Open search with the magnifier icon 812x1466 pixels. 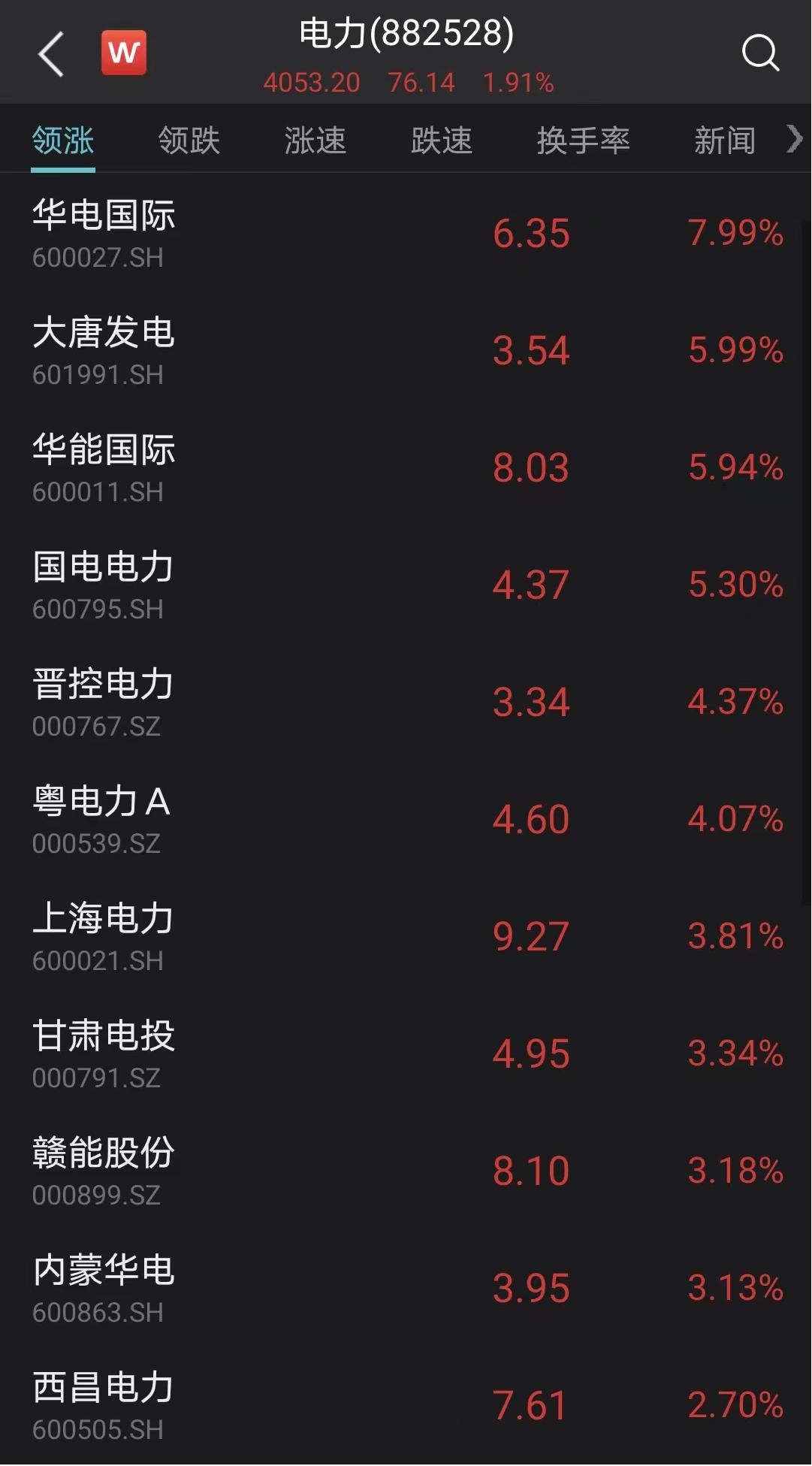(x=760, y=53)
